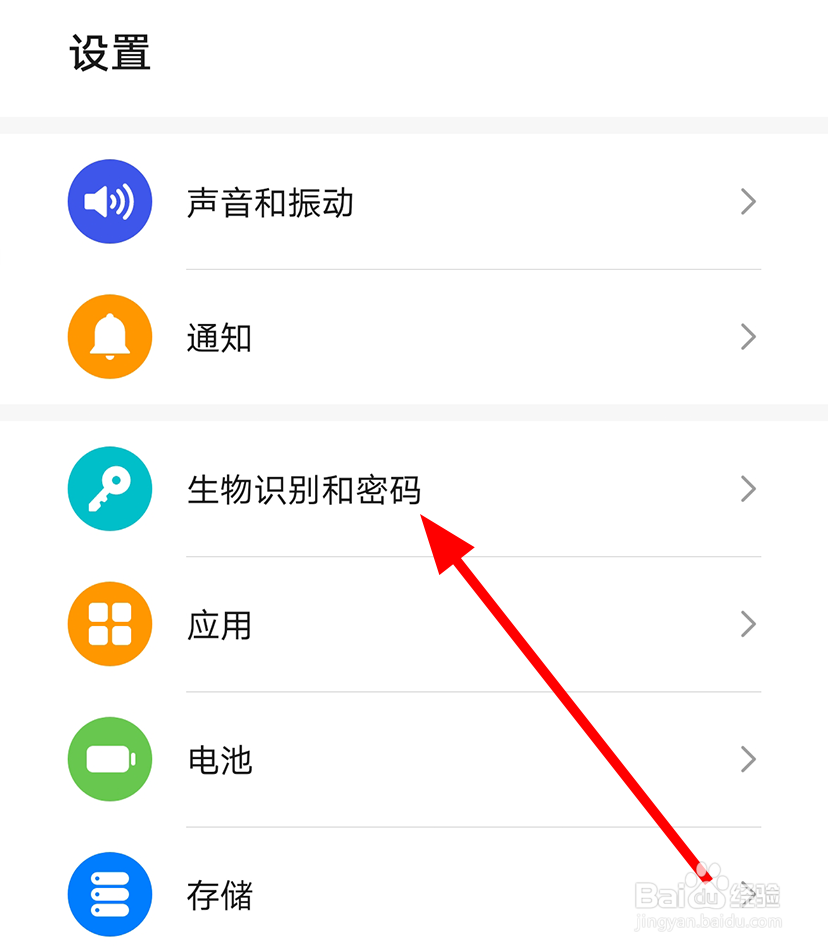The height and width of the screenshot is (950, 828).
Task: Expand 声音和振动 via its right chevron
Action: 749,201
